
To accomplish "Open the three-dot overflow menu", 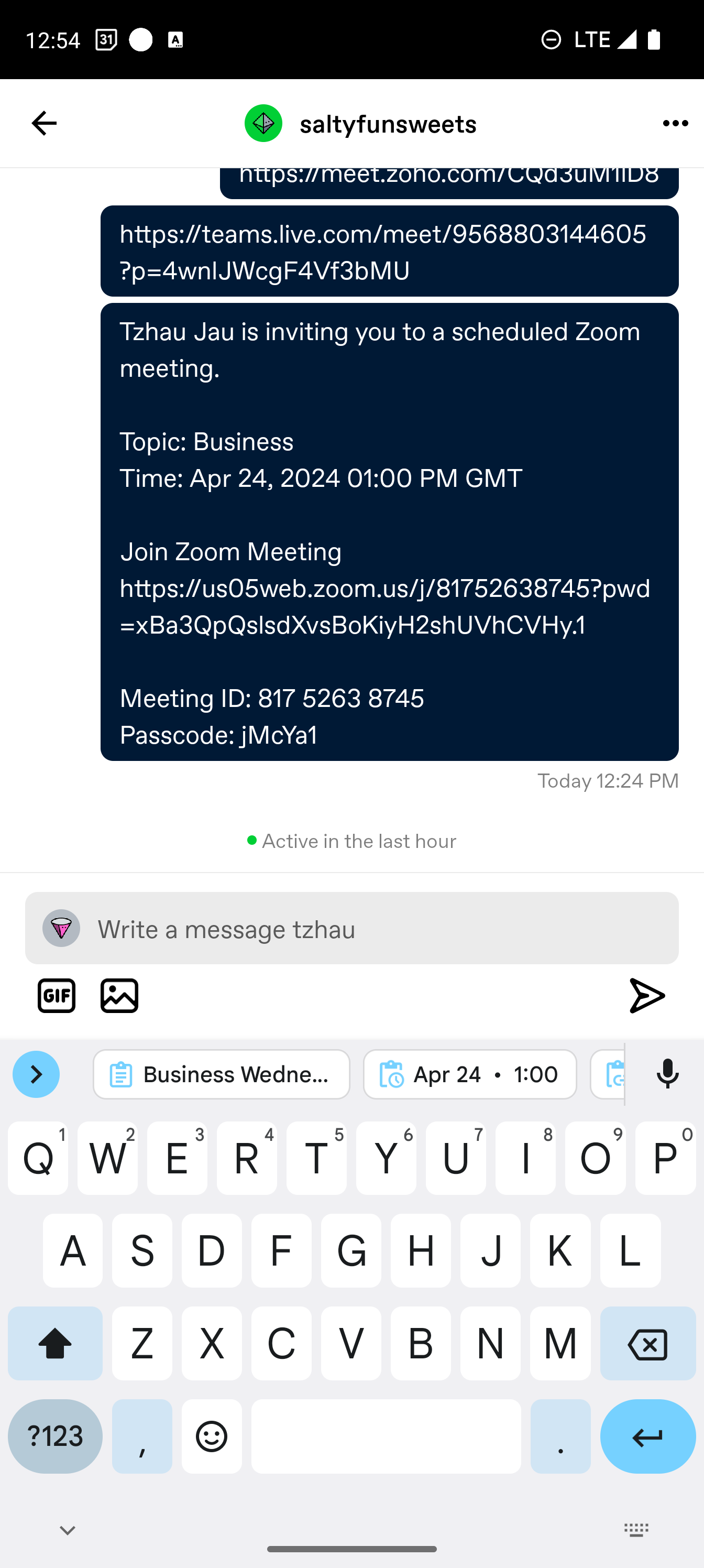I will coord(675,124).
